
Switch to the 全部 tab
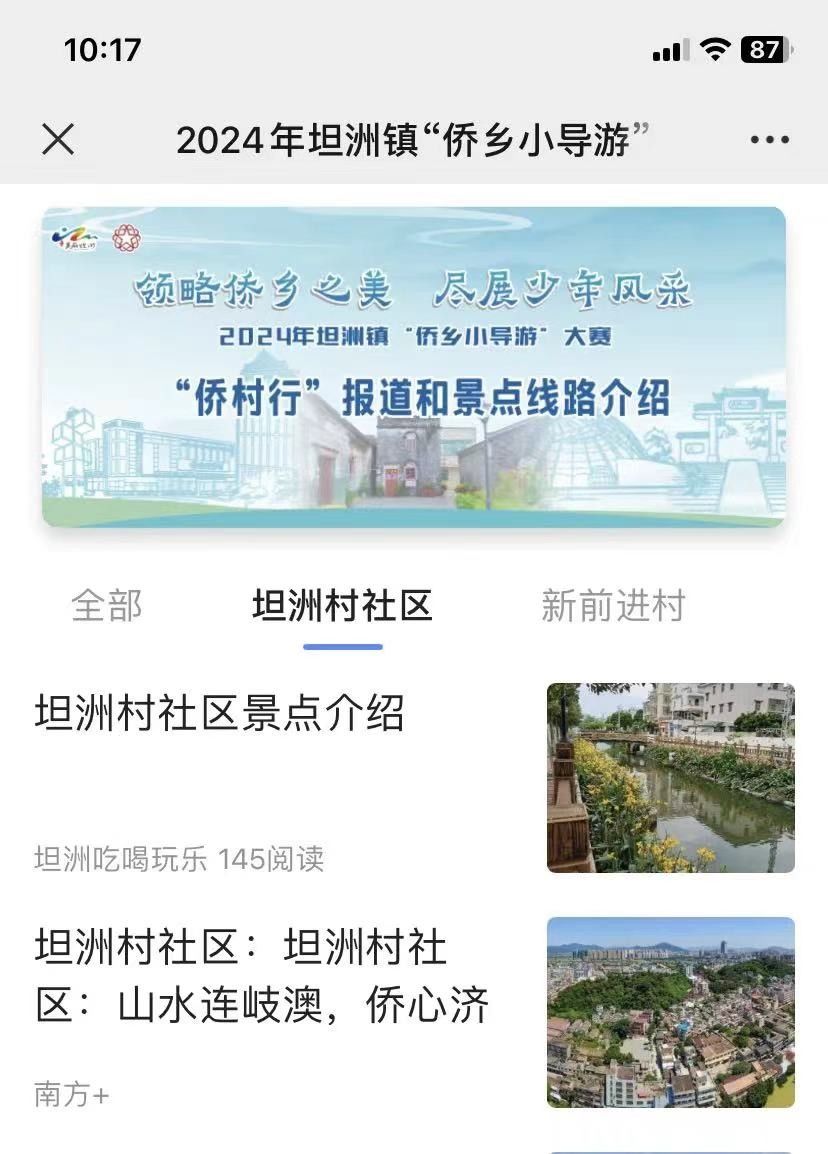pos(107,606)
